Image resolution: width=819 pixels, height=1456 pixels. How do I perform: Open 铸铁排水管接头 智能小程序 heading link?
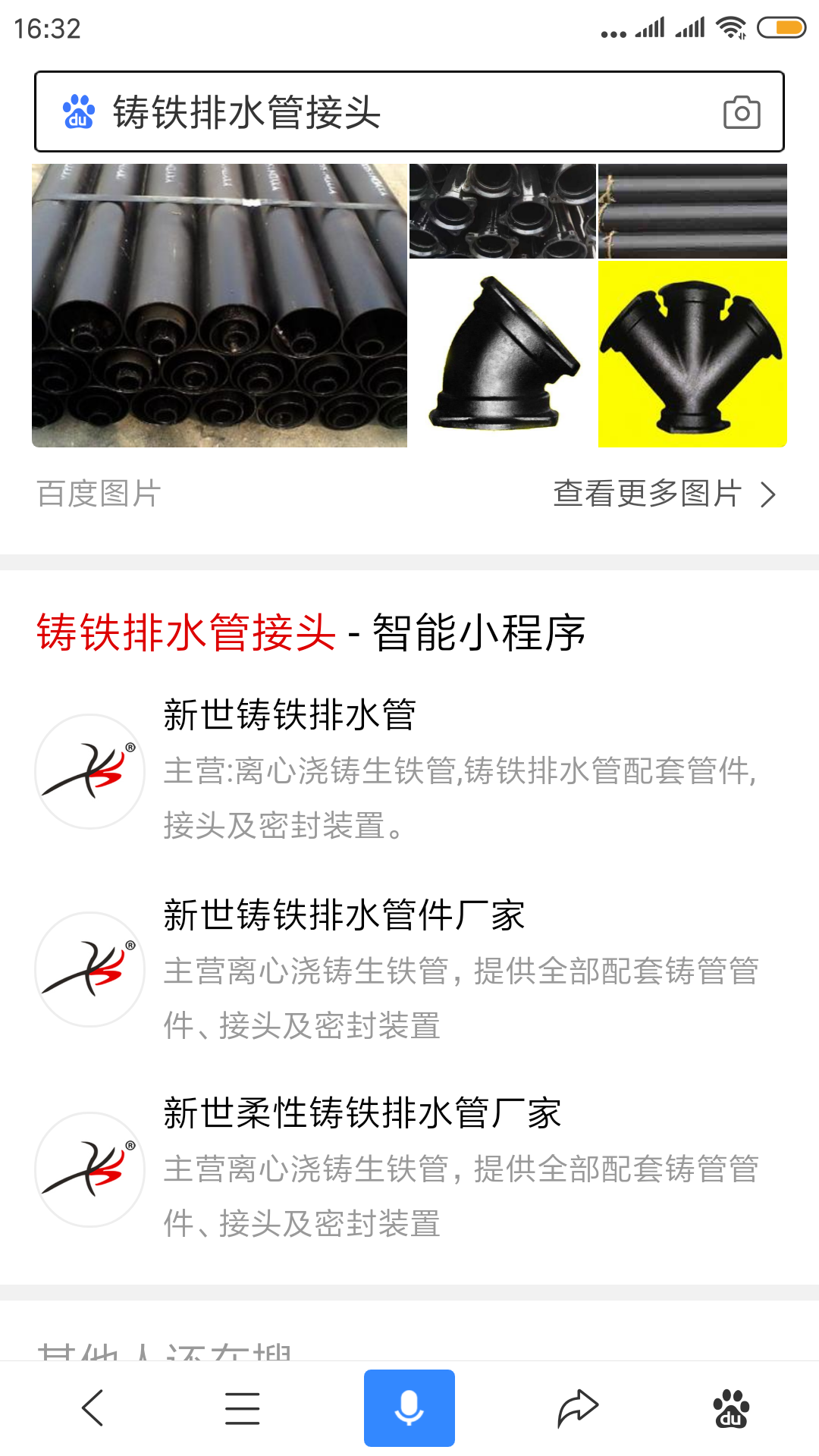[311, 632]
